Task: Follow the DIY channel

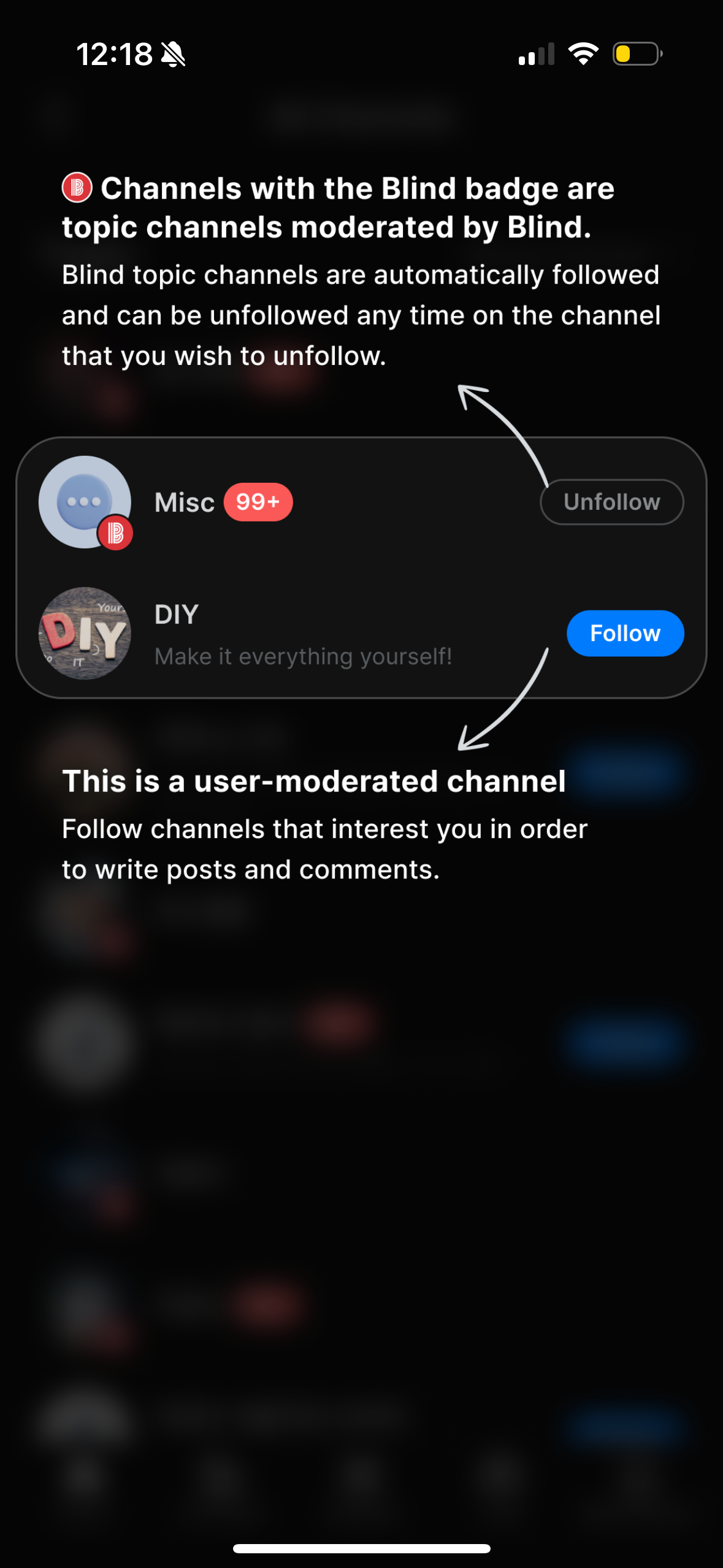Action: [x=625, y=633]
